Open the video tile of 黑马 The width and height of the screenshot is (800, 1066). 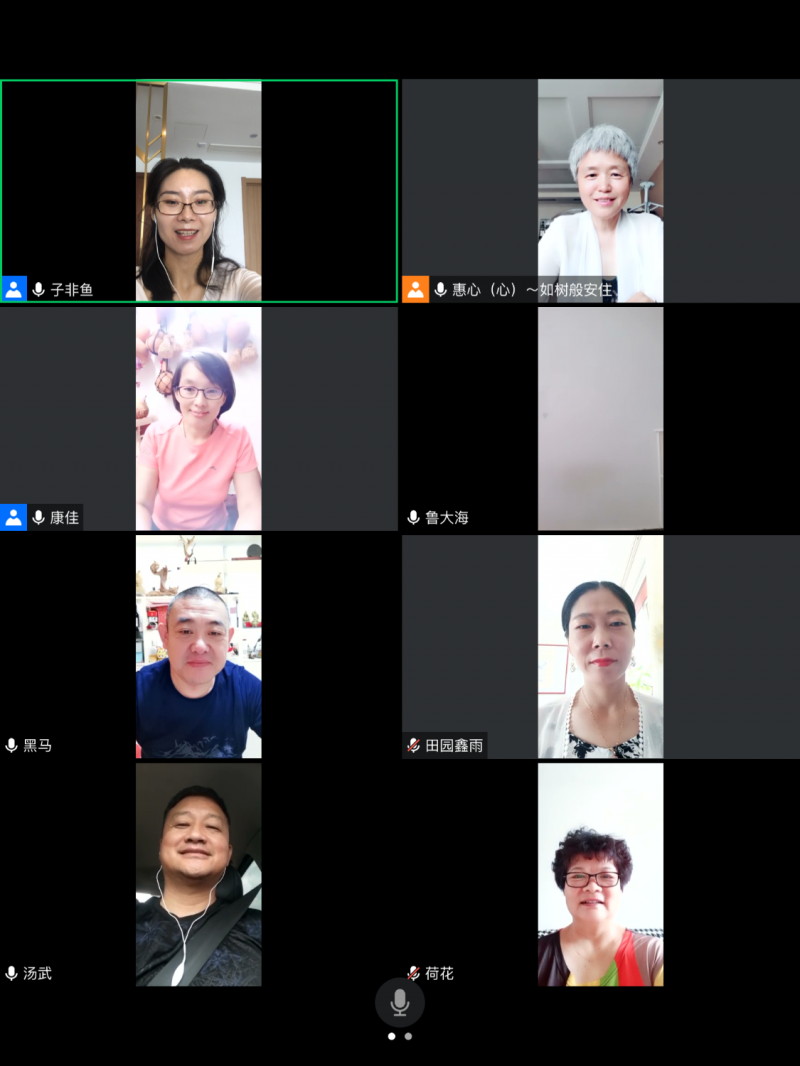point(199,646)
